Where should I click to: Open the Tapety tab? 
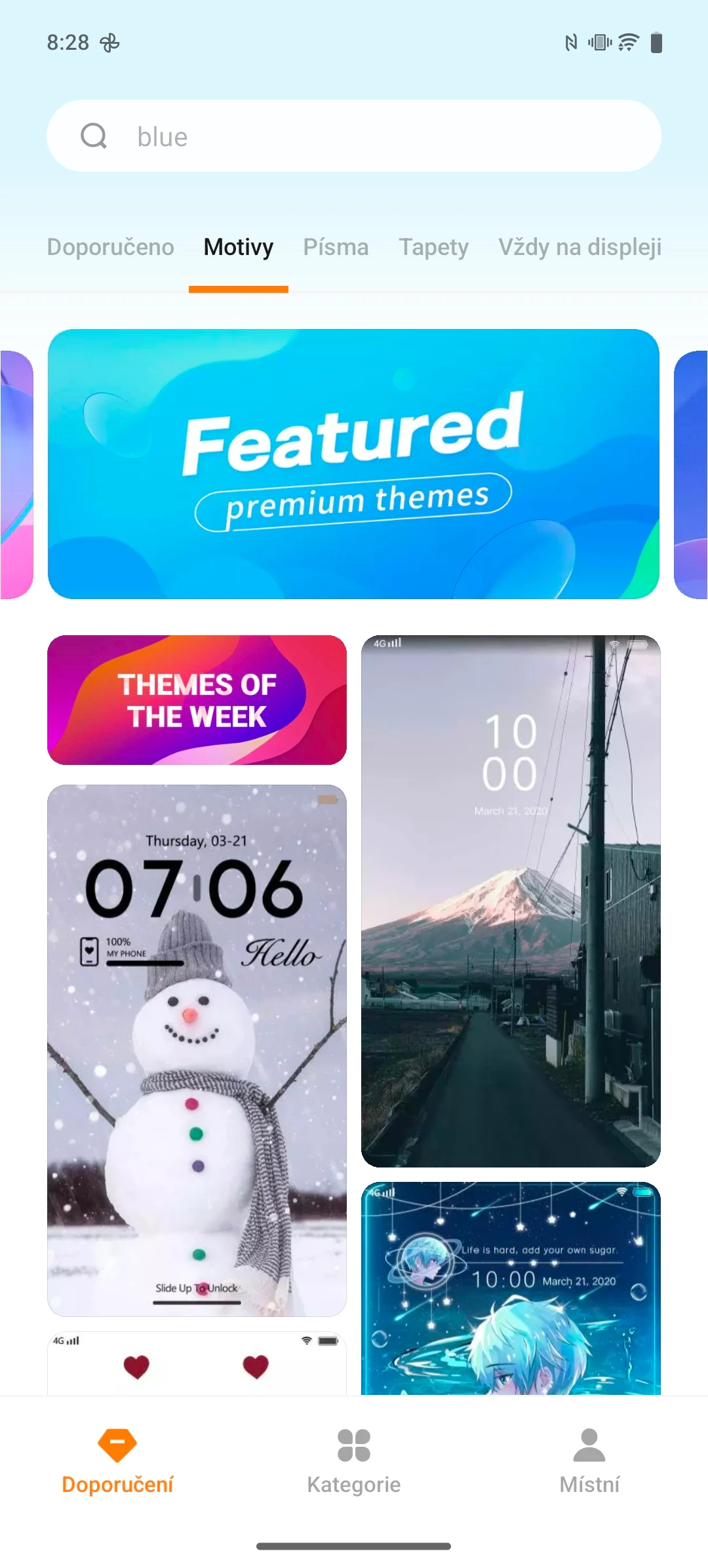(x=433, y=247)
